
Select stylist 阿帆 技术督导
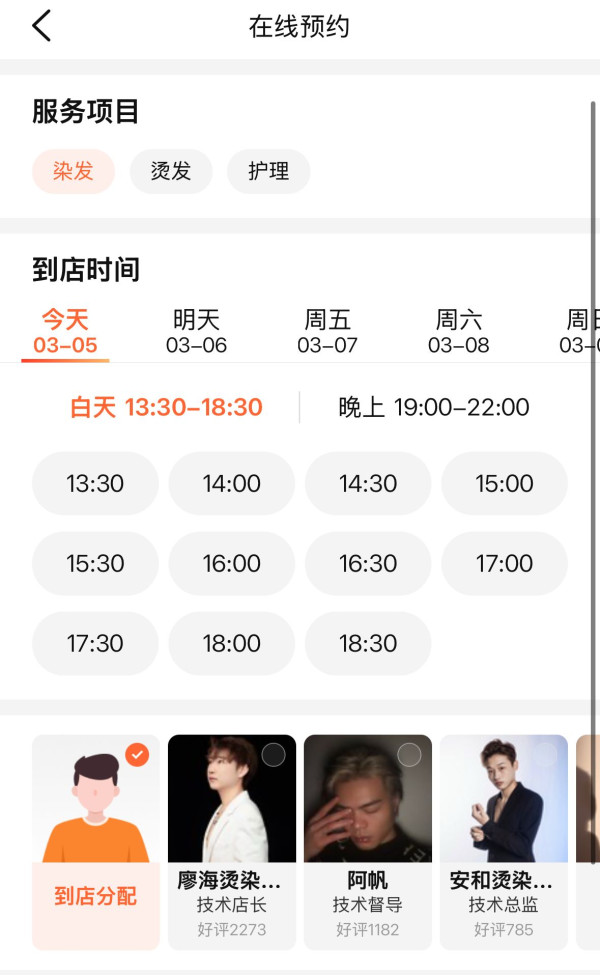(x=368, y=842)
